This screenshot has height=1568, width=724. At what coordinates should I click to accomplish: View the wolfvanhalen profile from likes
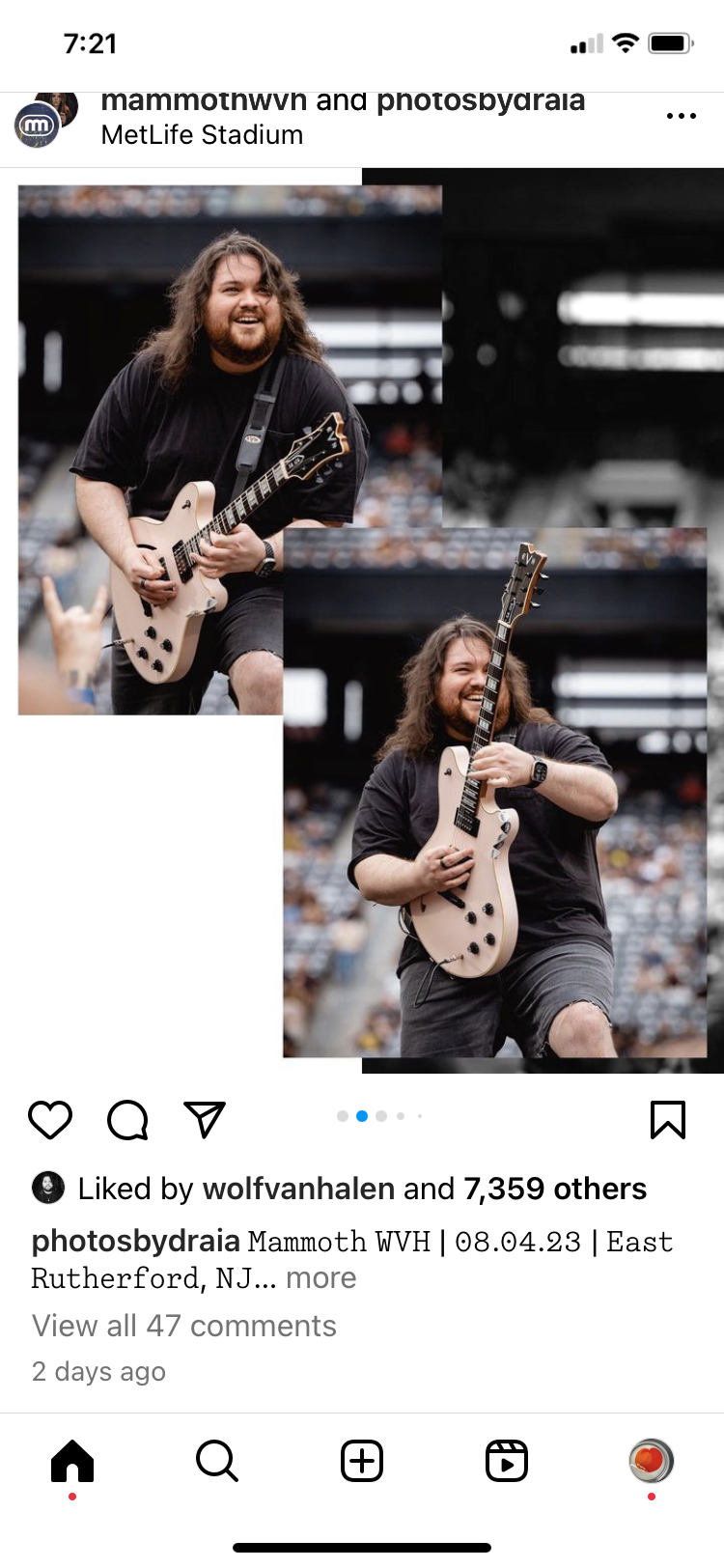point(298,1189)
